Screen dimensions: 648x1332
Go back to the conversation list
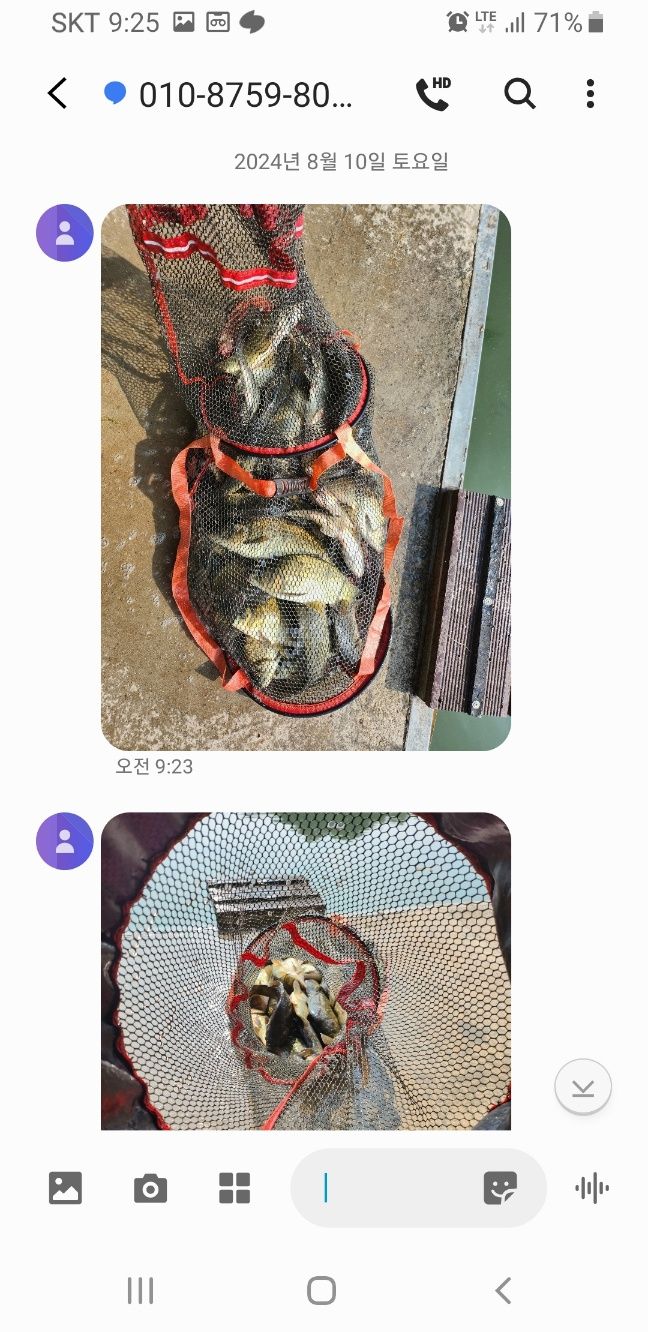(58, 94)
